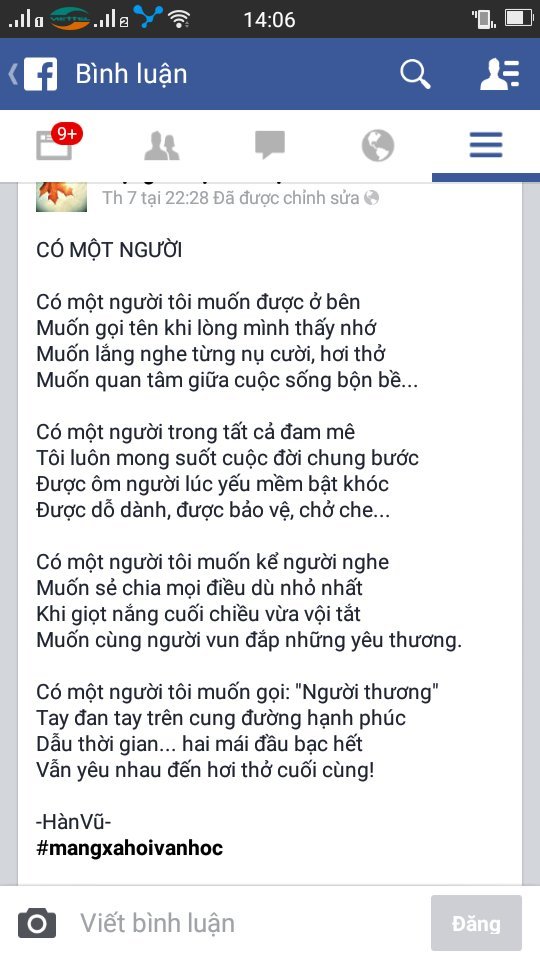Tap the Đăng post button

pyautogui.click(x=476, y=923)
